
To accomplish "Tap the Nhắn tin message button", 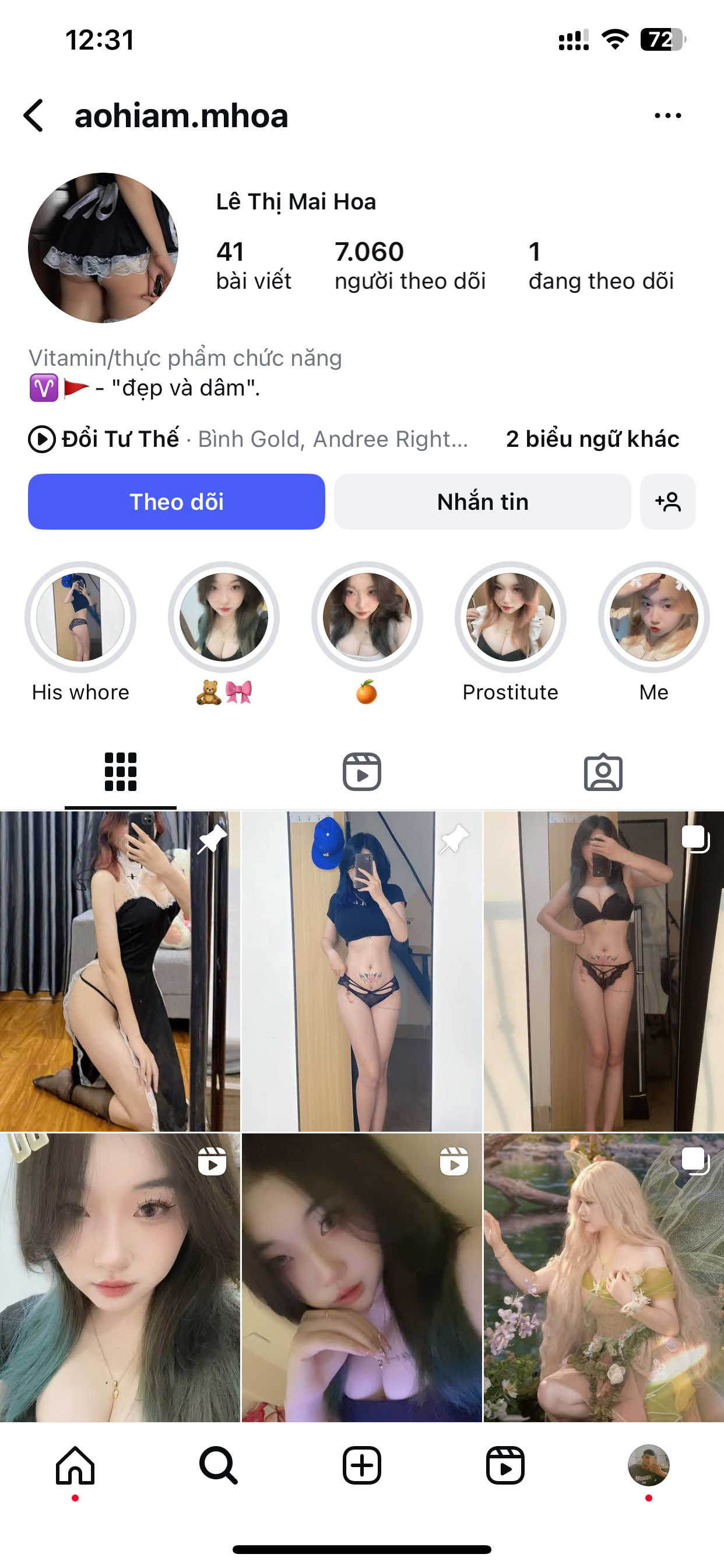I will [482, 502].
